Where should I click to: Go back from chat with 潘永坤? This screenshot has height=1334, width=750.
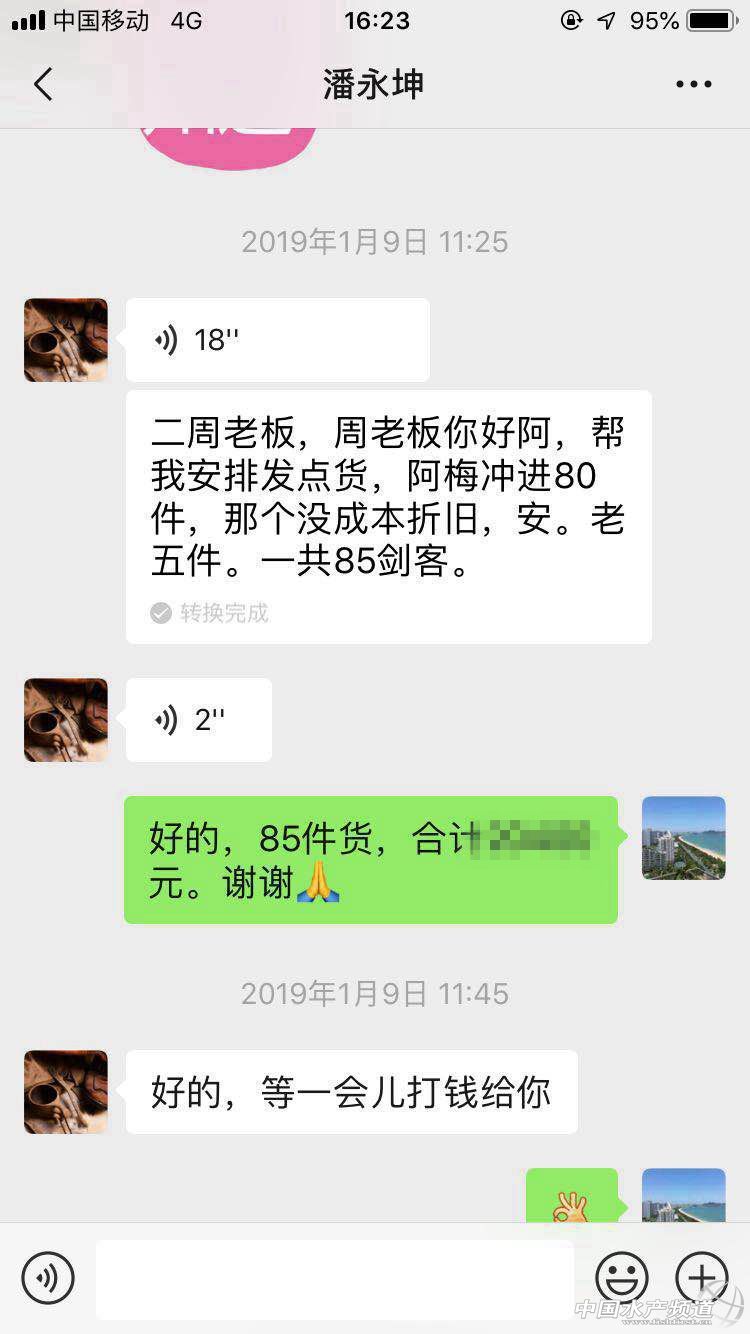(x=42, y=84)
